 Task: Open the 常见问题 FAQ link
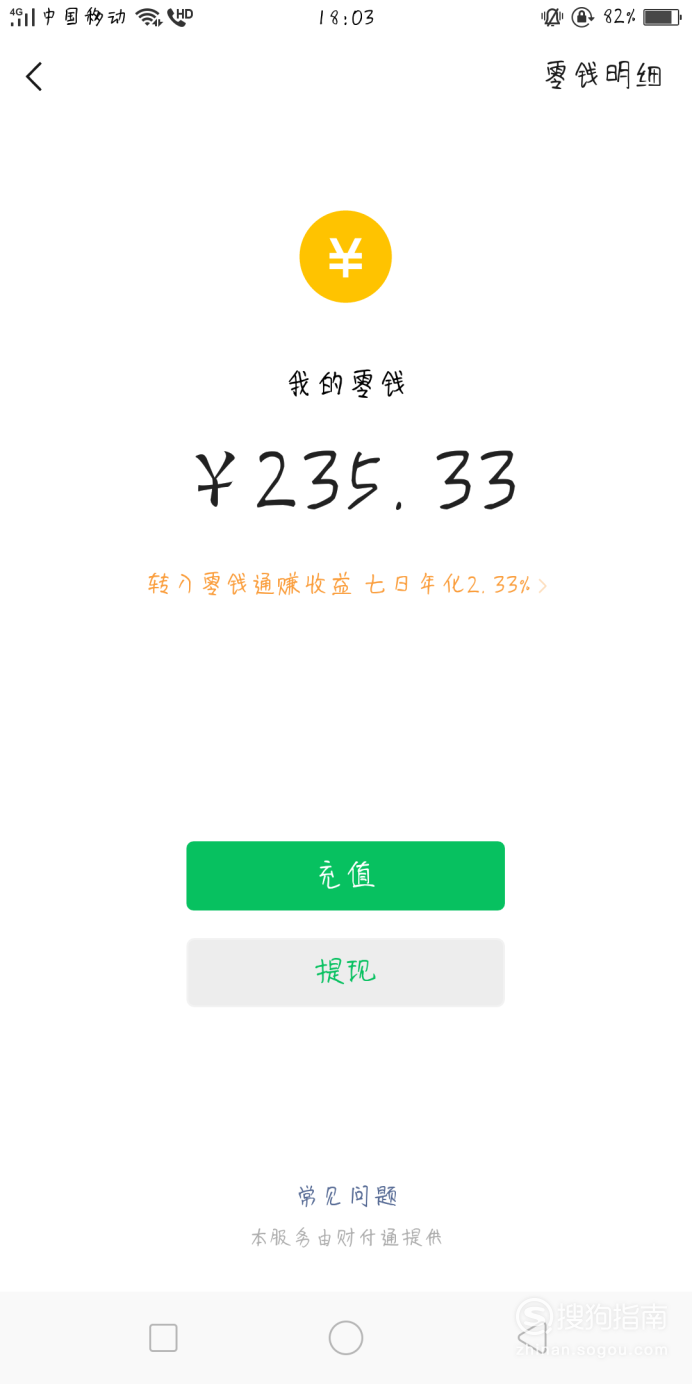(347, 1196)
